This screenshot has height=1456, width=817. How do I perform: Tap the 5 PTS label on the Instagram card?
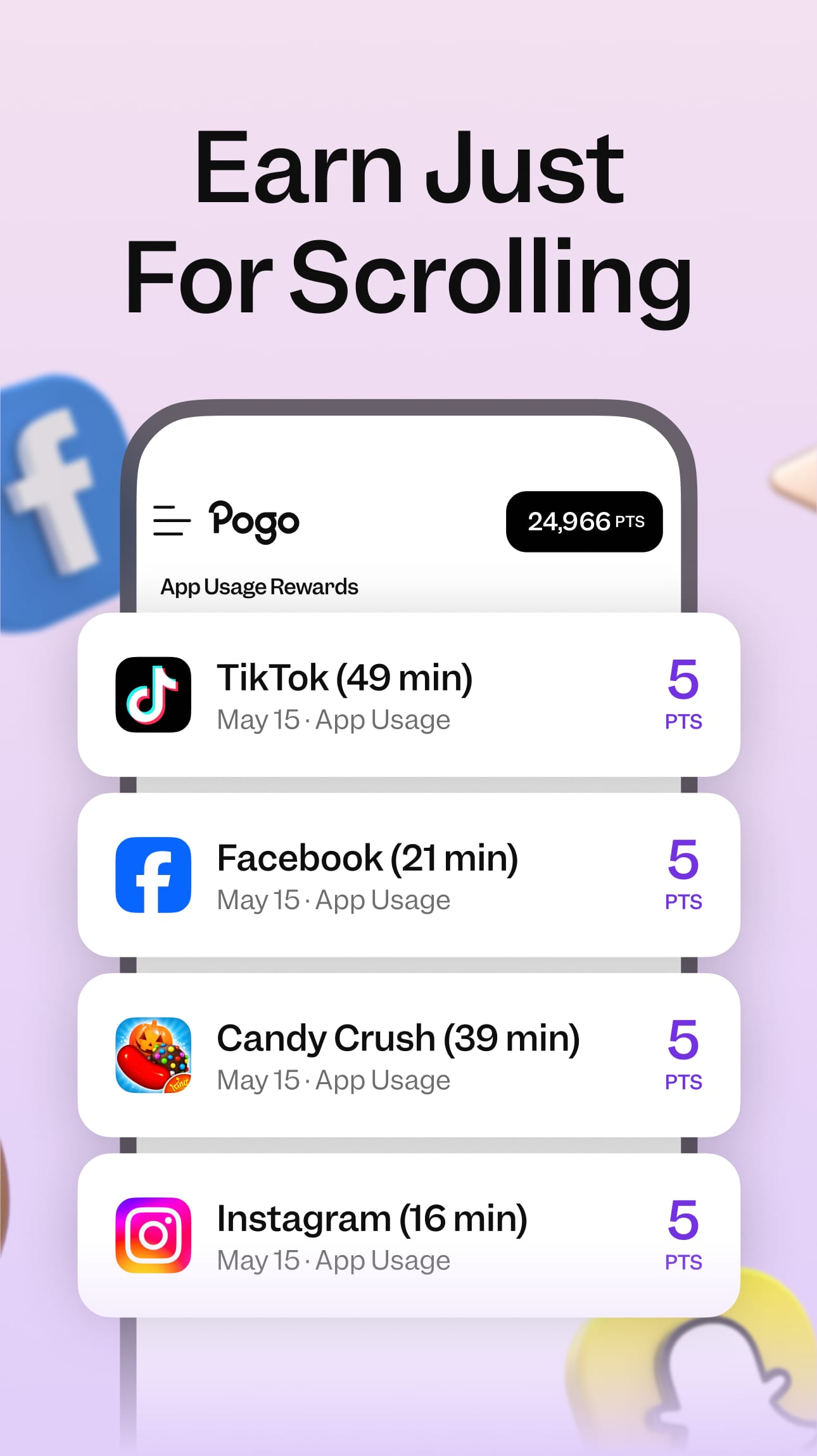point(683,1234)
